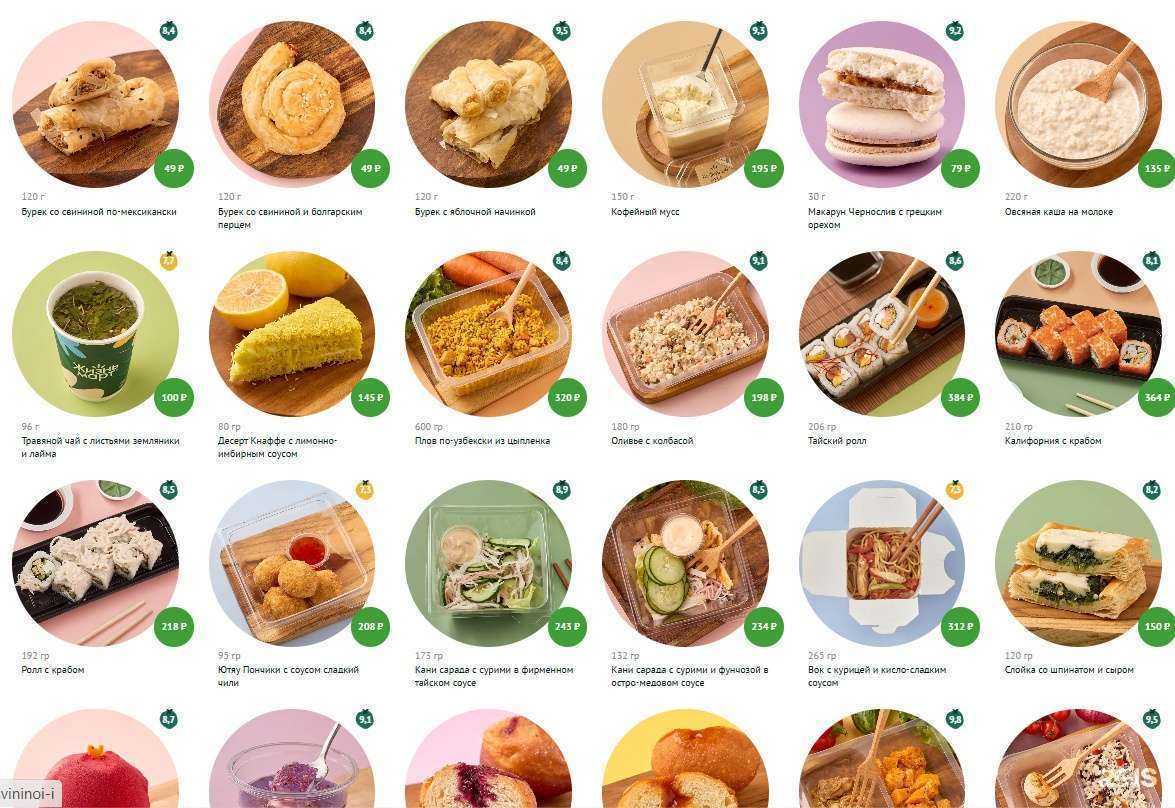Tap the 243 ₽ button on Кани сарада в тайском соусе
The image size is (1175, 808).
point(567,627)
